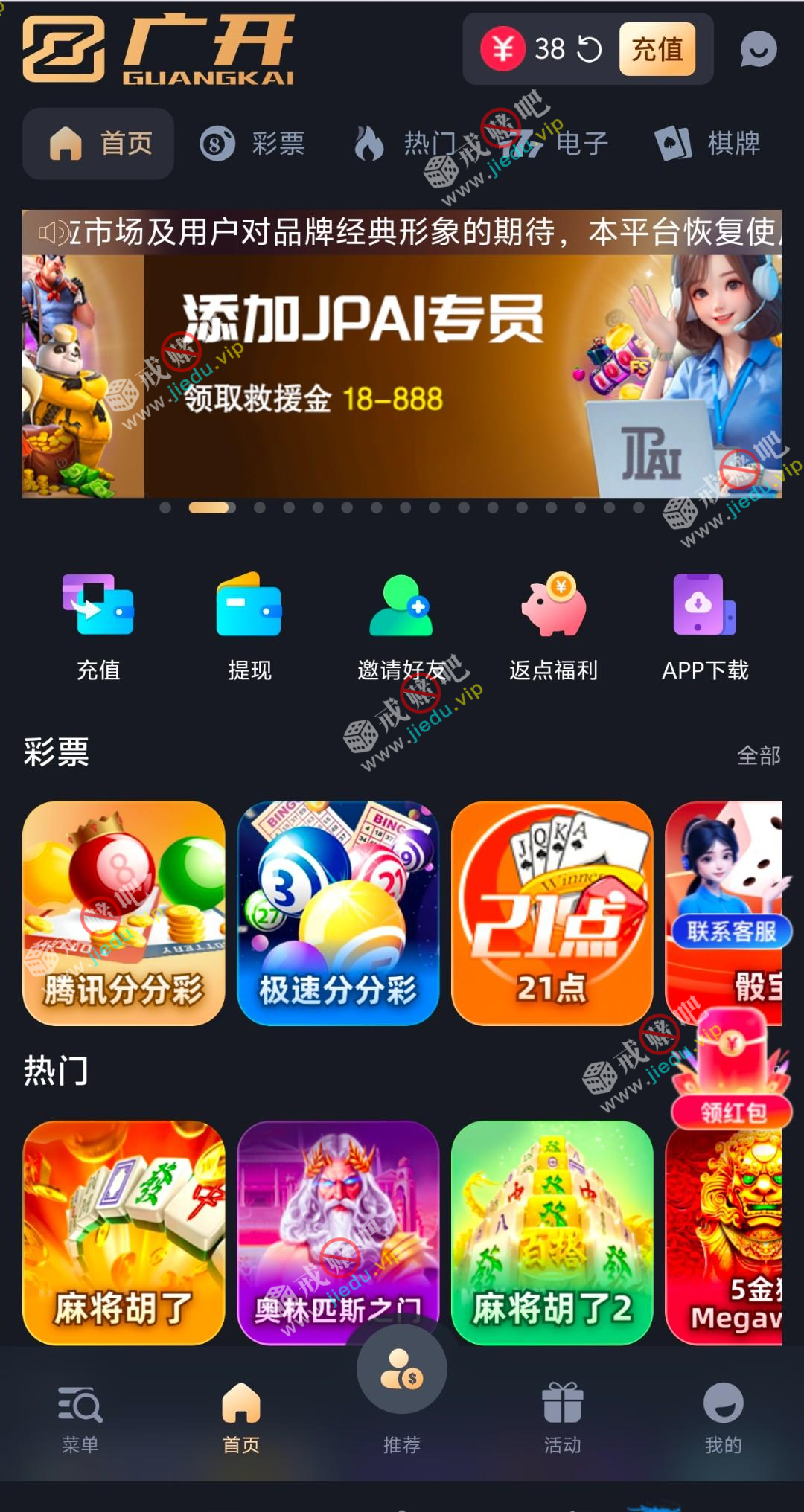Open APP下载 shortcut

coord(704,625)
